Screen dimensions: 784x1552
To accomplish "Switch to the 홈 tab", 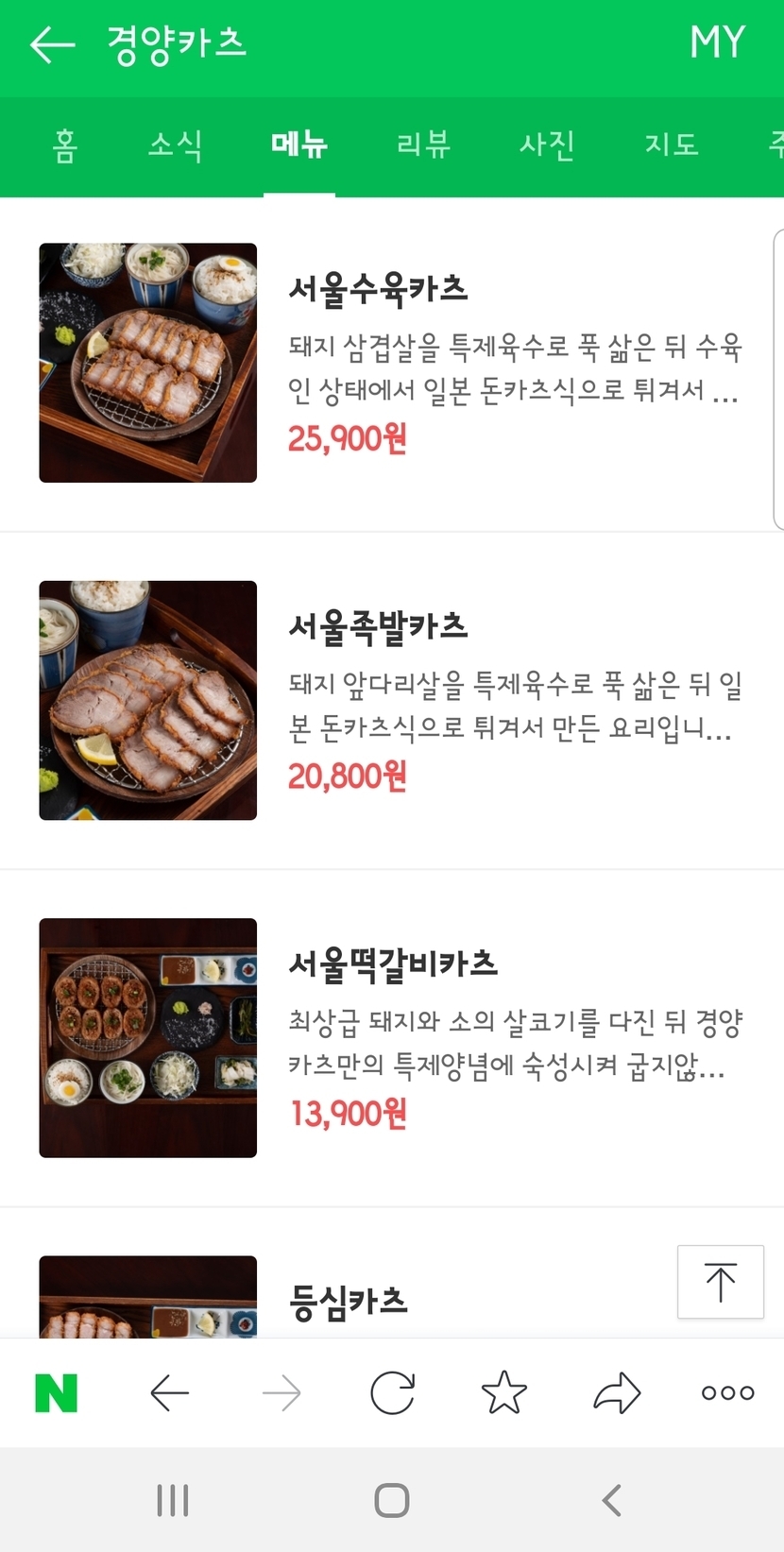I will coord(64,145).
